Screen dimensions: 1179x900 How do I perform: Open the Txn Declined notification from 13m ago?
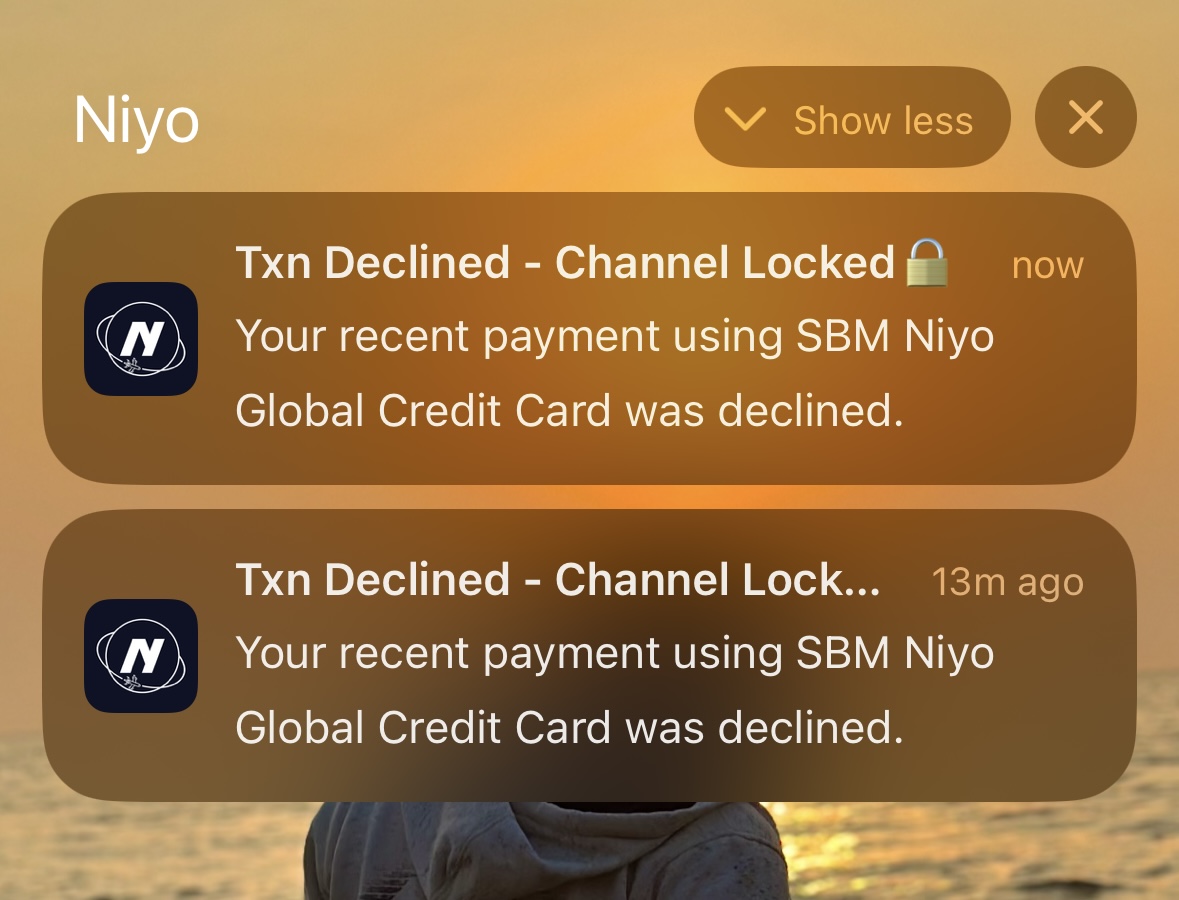[x=589, y=655]
